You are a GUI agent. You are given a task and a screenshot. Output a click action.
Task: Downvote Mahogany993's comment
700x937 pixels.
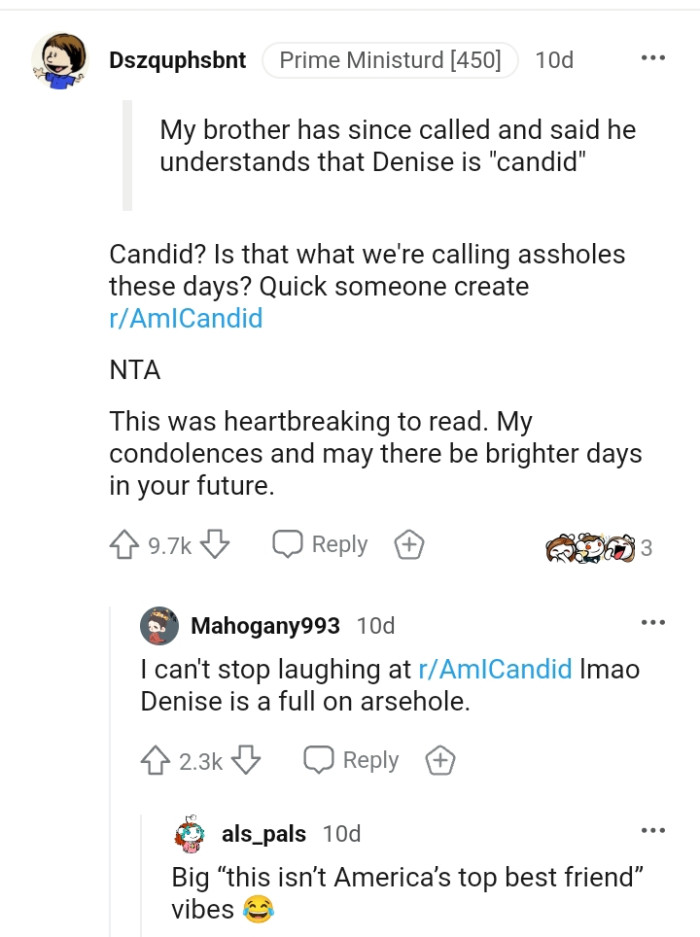coord(246,761)
